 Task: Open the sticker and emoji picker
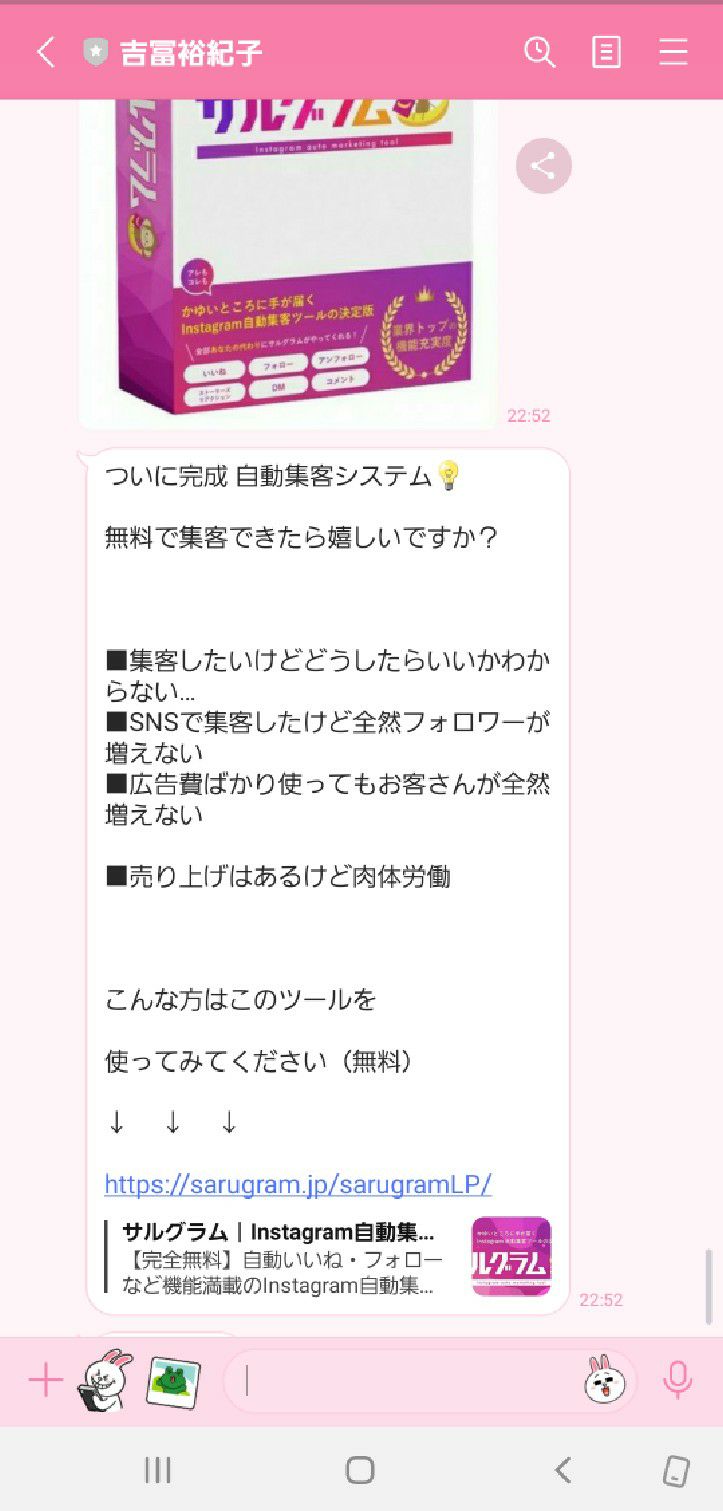604,1381
